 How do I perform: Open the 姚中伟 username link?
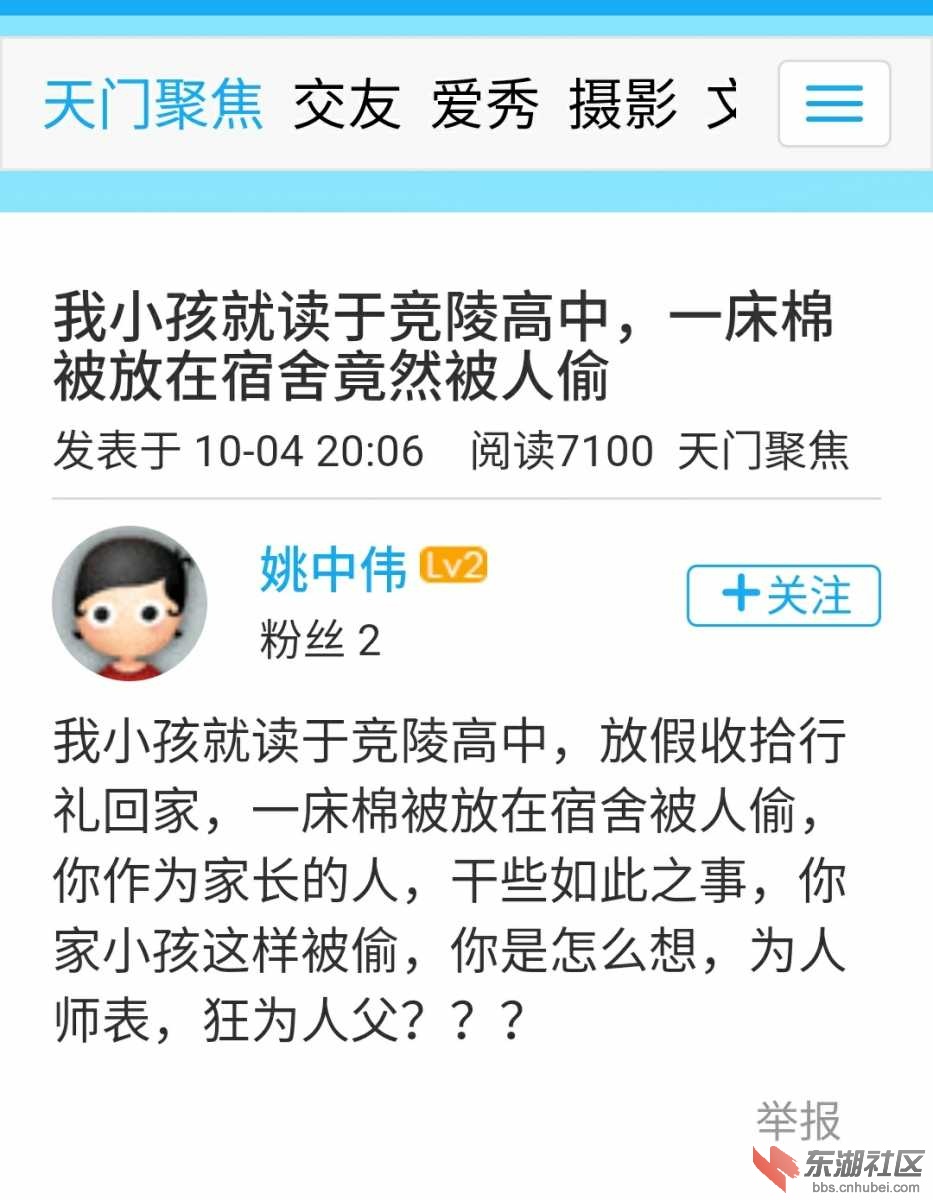click(334, 571)
